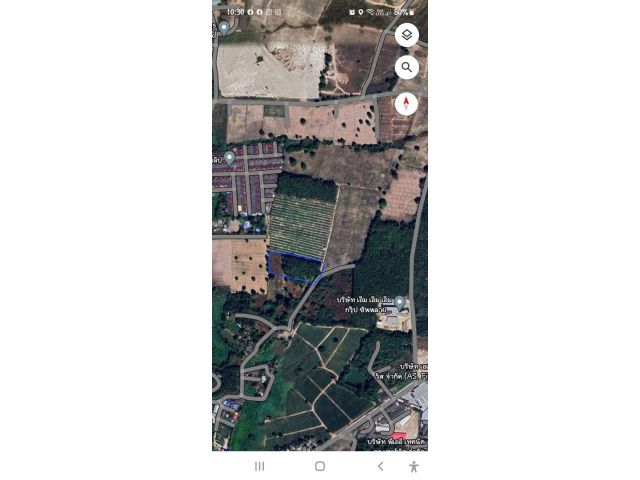
Task: Go back with the system back button
Action: tap(380, 466)
